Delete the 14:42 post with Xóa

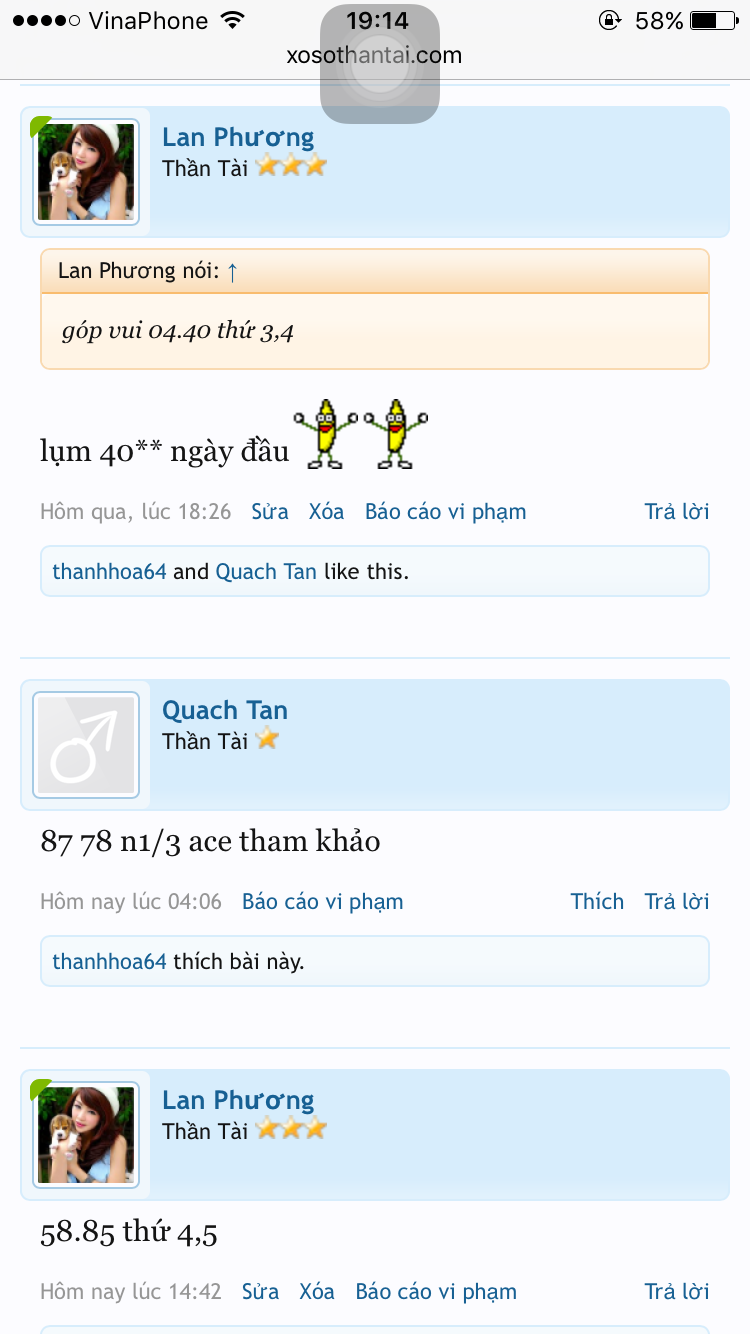pyautogui.click(x=317, y=1292)
